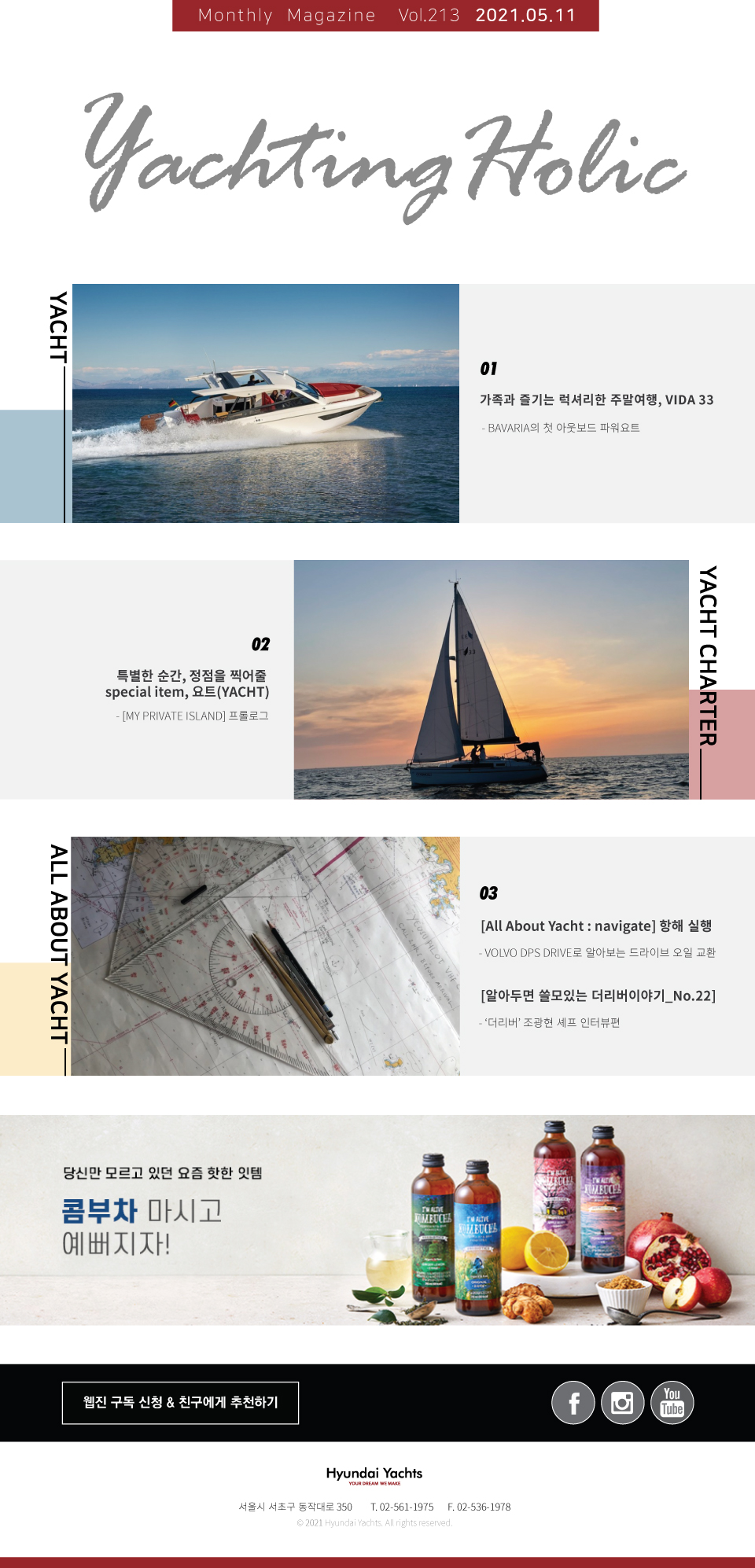
Task: Open the Instagram page icon
Action: pos(622,1403)
